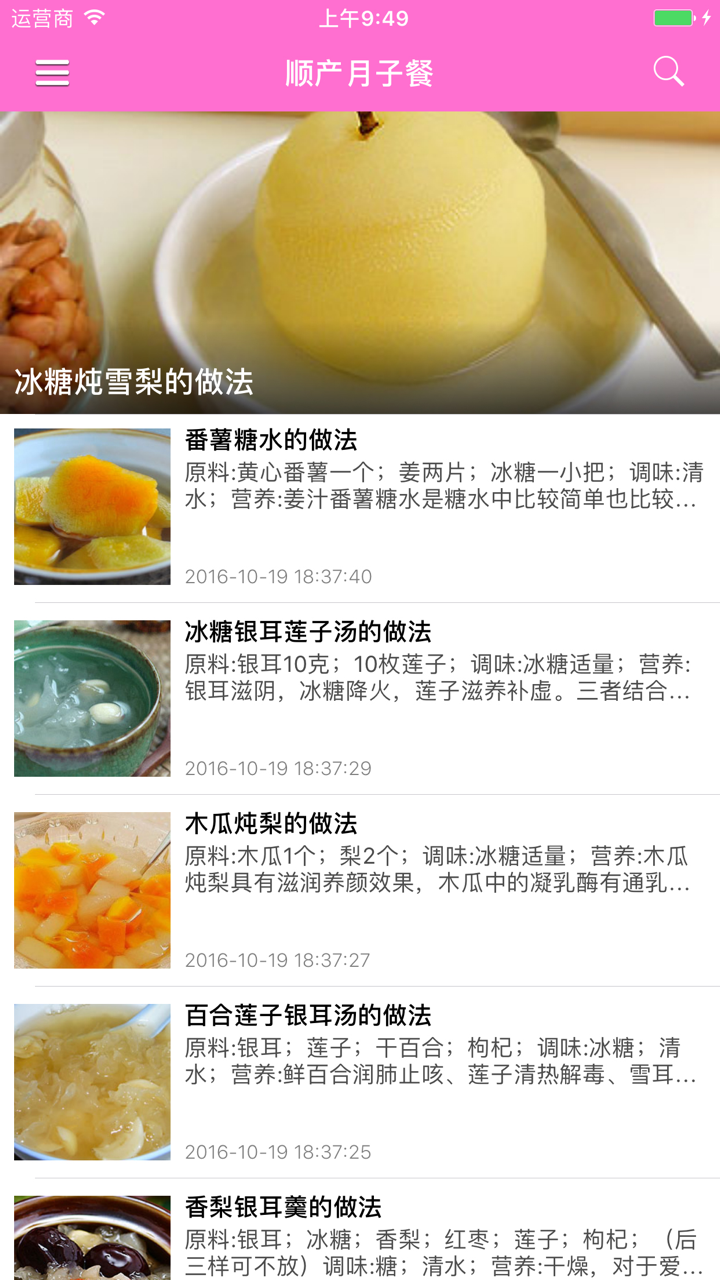
Task: Tap the 木瓜炖梨的做法 recipe thumbnail
Action: [x=92, y=889]
